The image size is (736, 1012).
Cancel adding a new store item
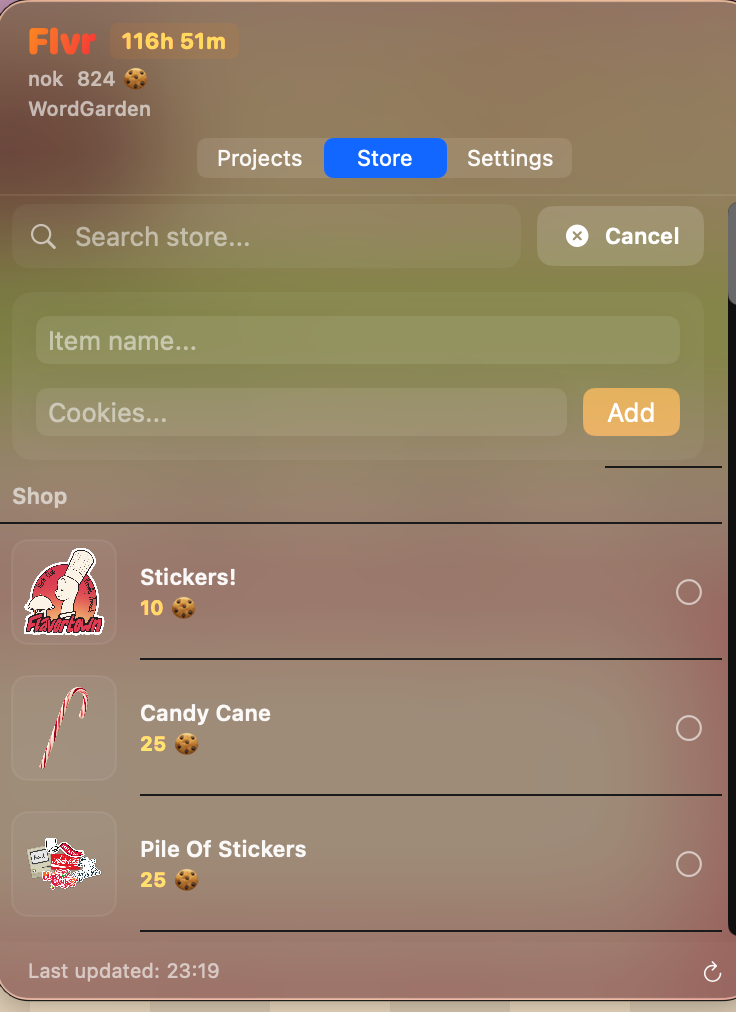pos(621,236)
